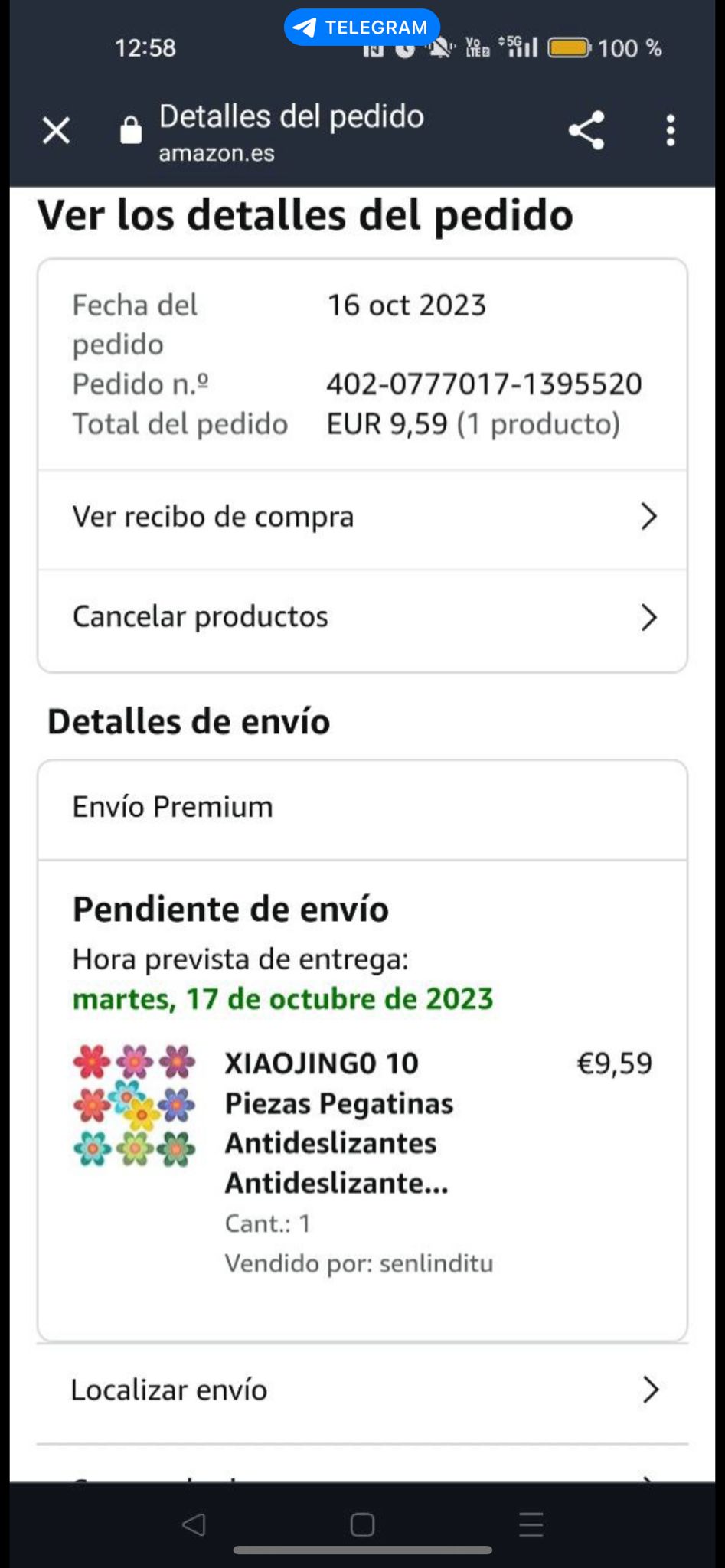Return to the Telegram app pill

pos(362,28)
